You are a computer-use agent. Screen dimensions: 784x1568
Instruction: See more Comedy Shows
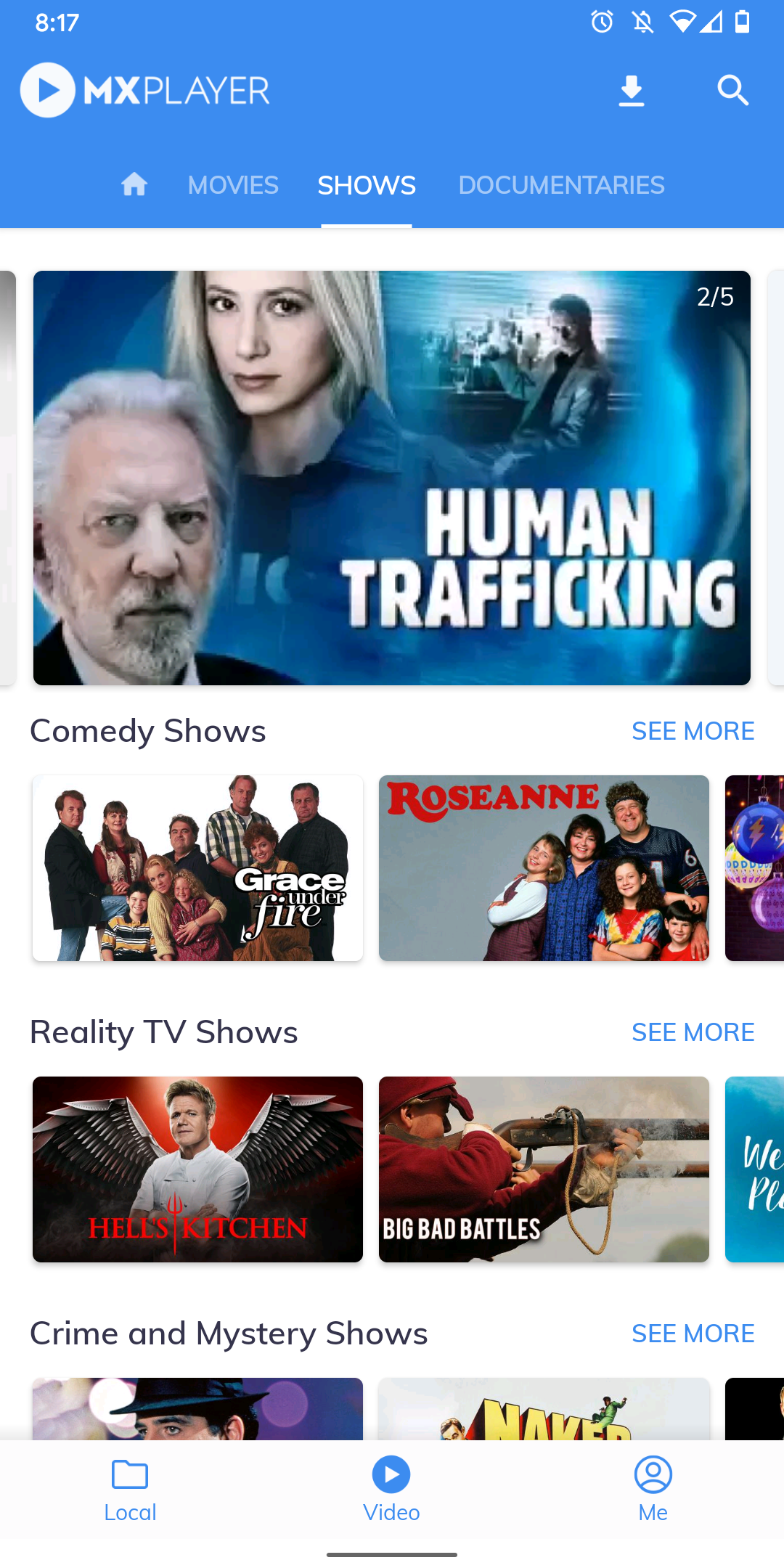(693, 731)
